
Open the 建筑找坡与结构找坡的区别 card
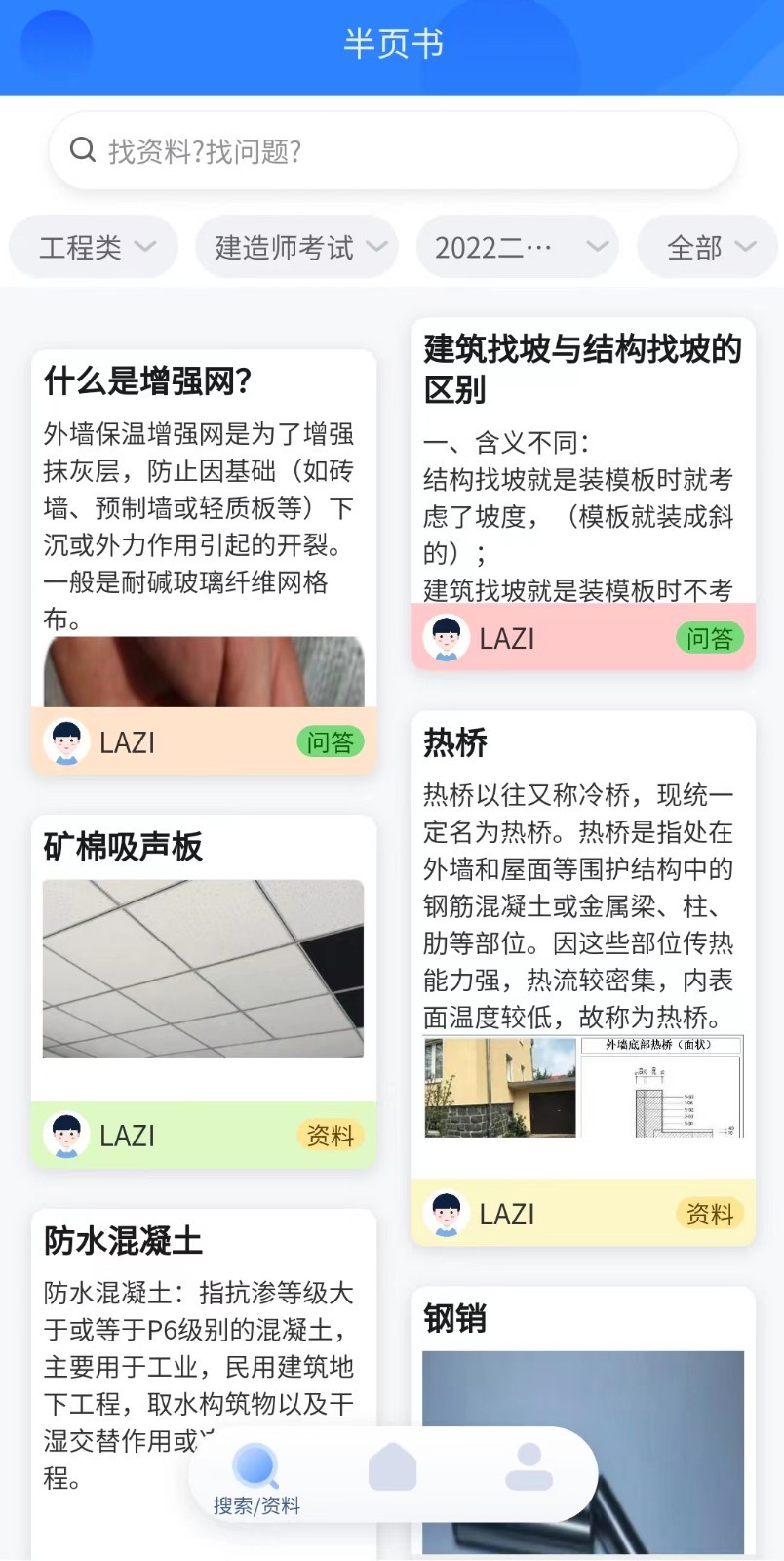(583, 494)
